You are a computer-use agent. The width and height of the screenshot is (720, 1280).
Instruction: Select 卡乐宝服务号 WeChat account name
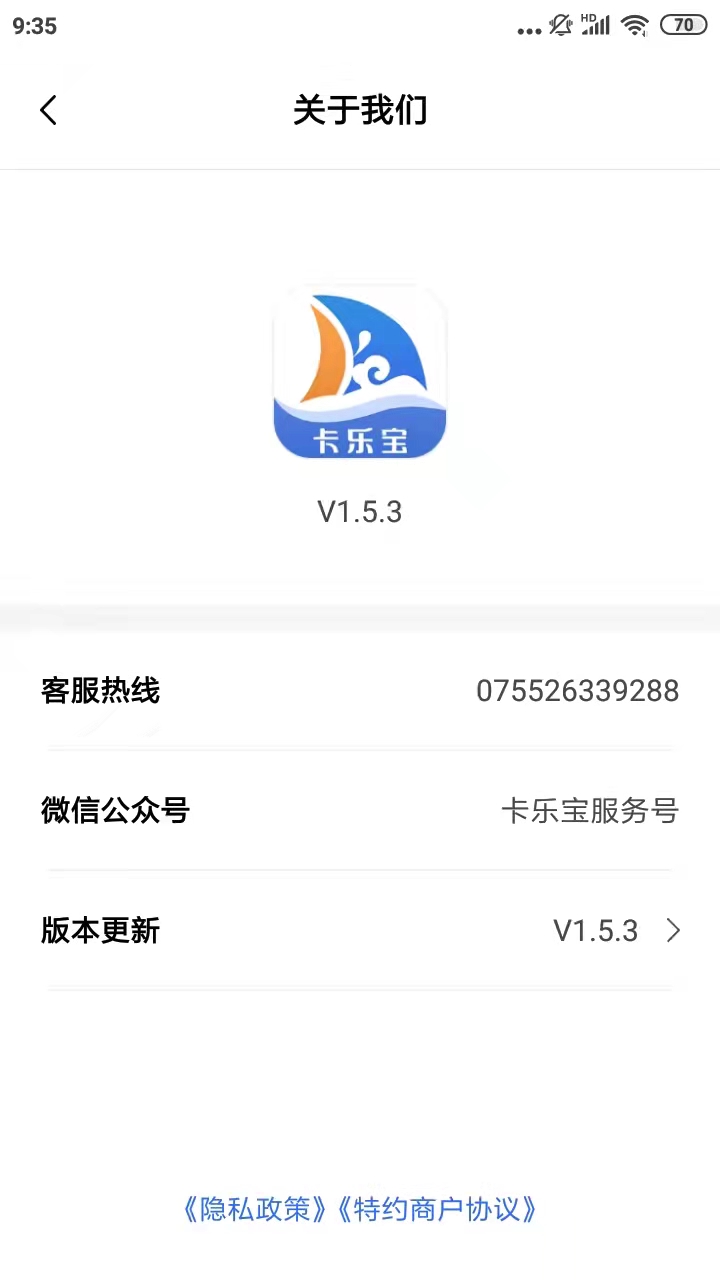click(x=590, y=811)
